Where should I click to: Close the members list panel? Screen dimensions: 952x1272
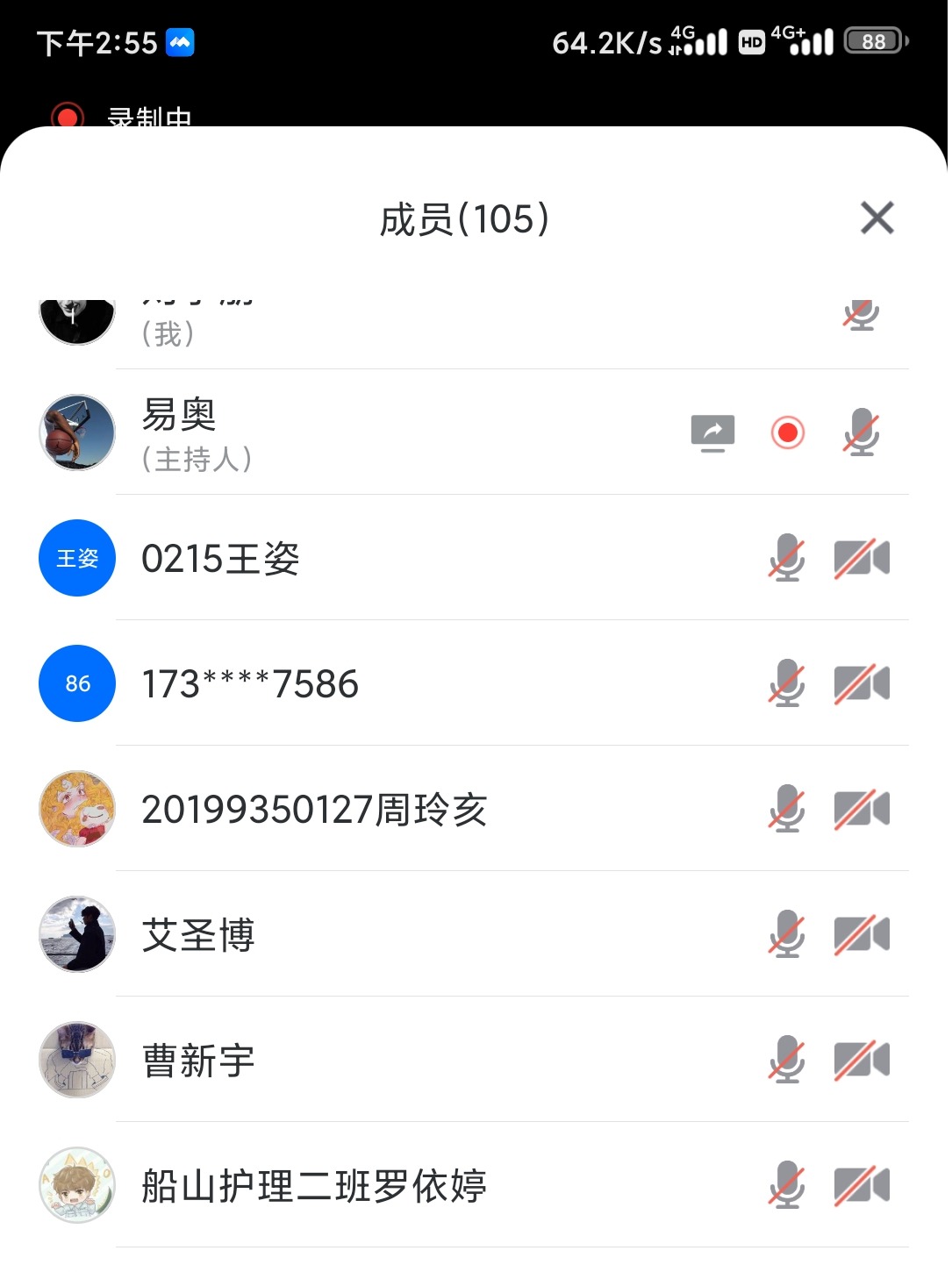click(x=877, y=218)
